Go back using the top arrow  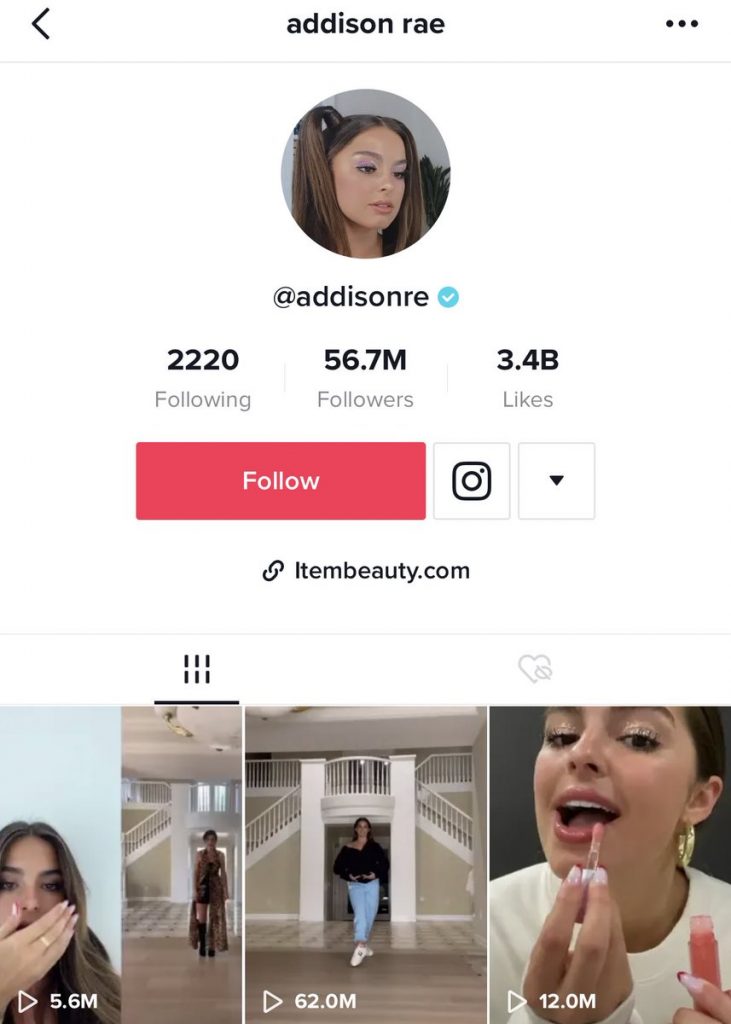click(41, 24)
